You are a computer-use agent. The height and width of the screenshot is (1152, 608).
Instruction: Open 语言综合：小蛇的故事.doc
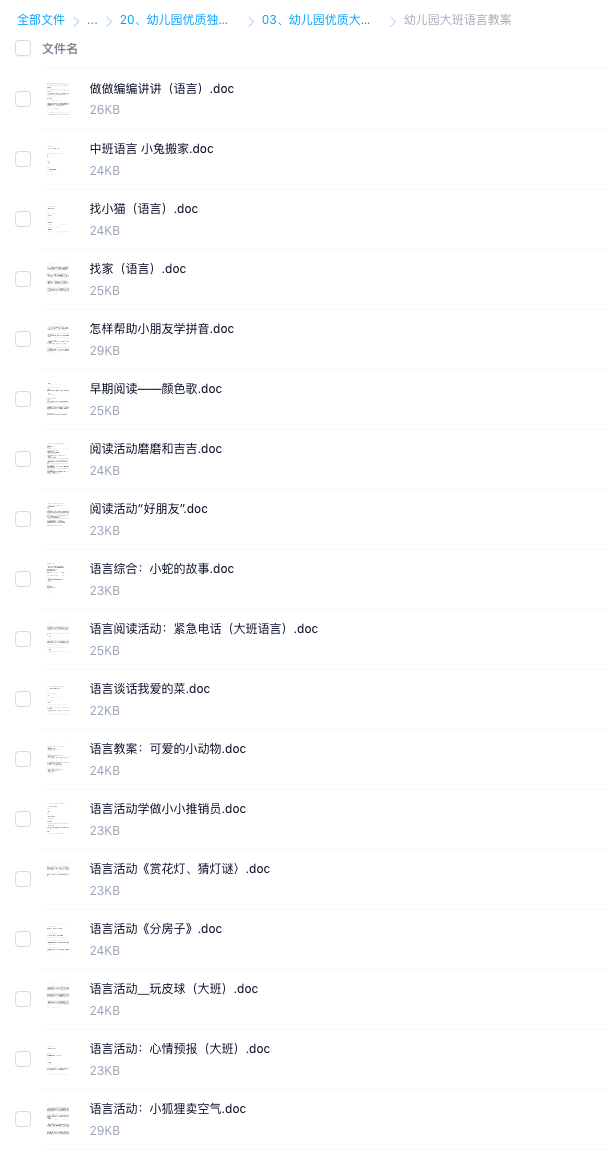point(162,569)
